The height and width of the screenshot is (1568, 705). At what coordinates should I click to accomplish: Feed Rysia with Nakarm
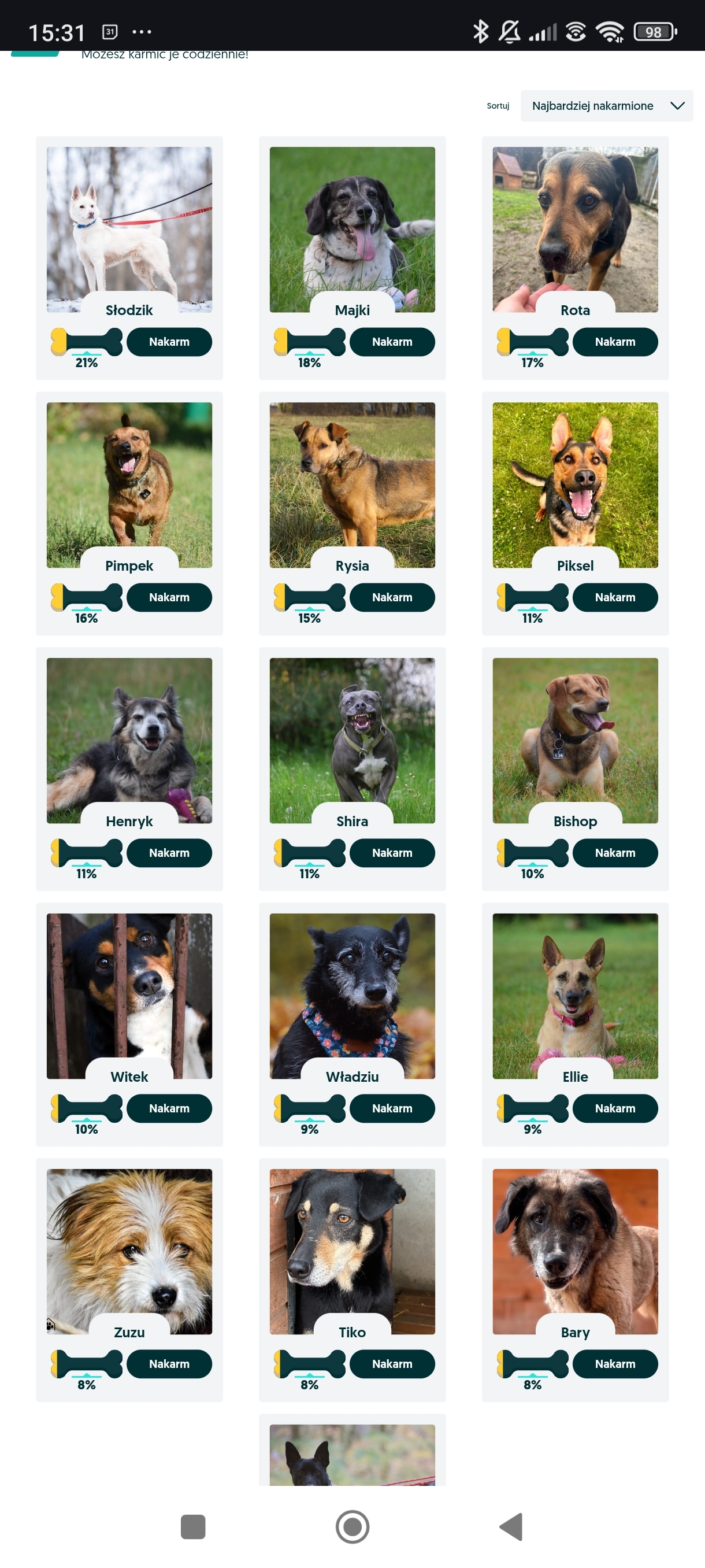point(392,597)
